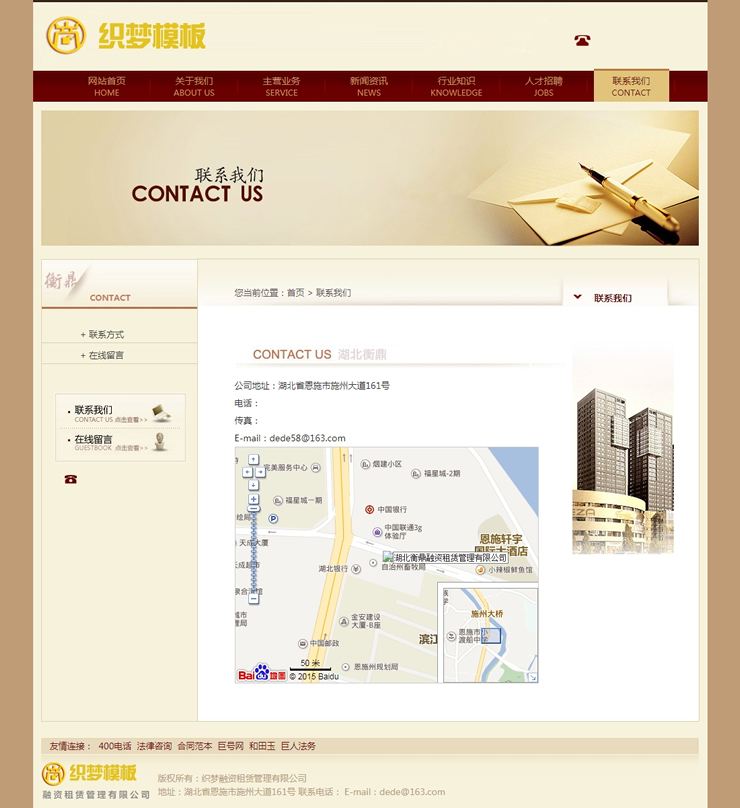Go to the JOBS page

coord(544,86)
